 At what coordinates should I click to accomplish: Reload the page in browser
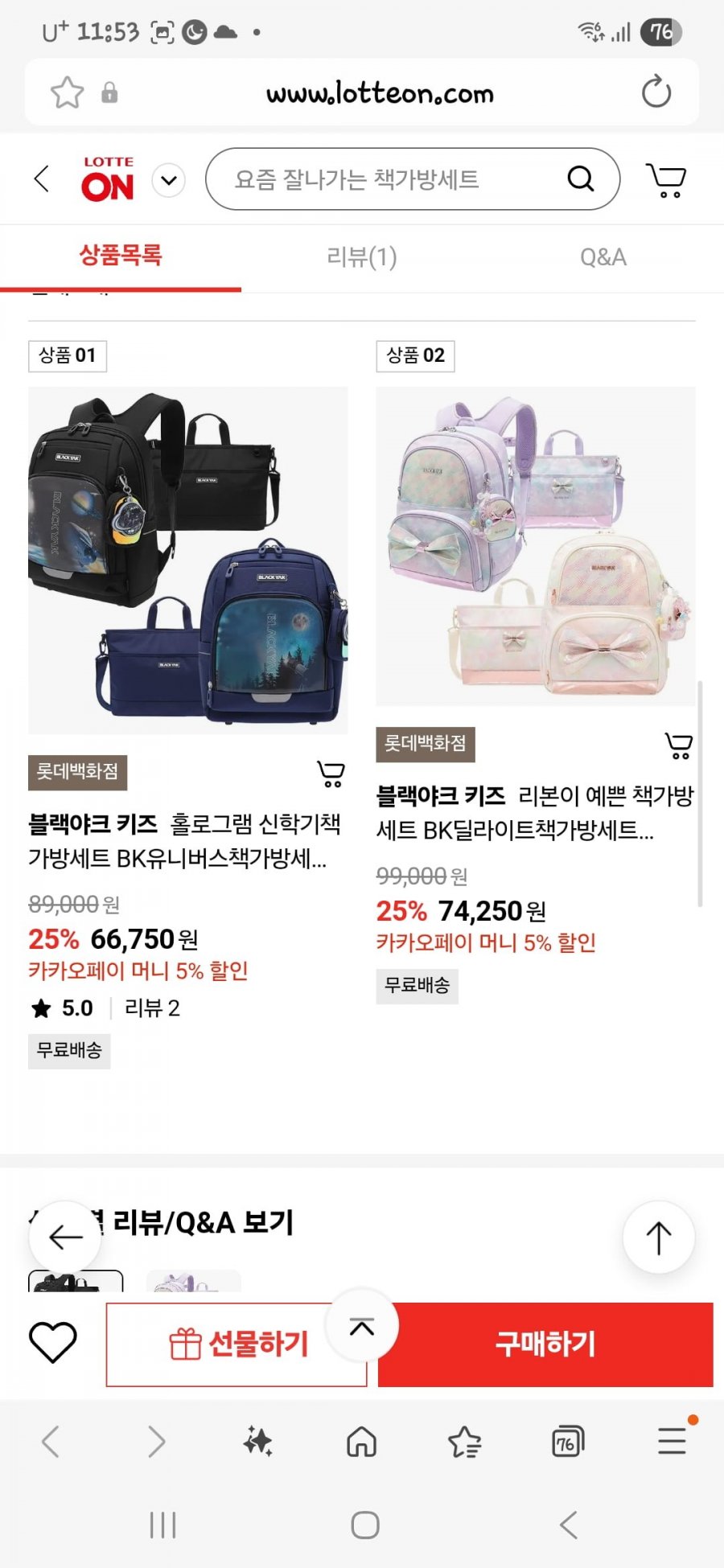coord(656,92)
